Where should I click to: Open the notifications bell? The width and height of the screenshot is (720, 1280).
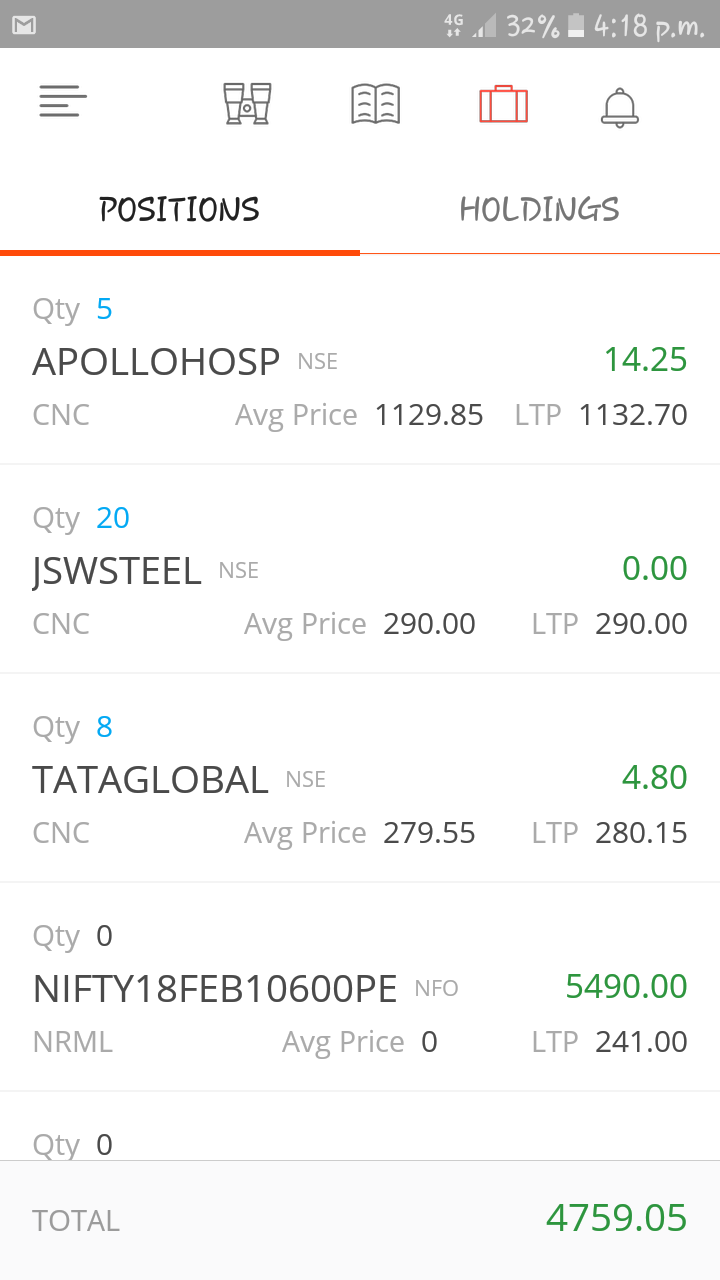(x=619, y=107)
